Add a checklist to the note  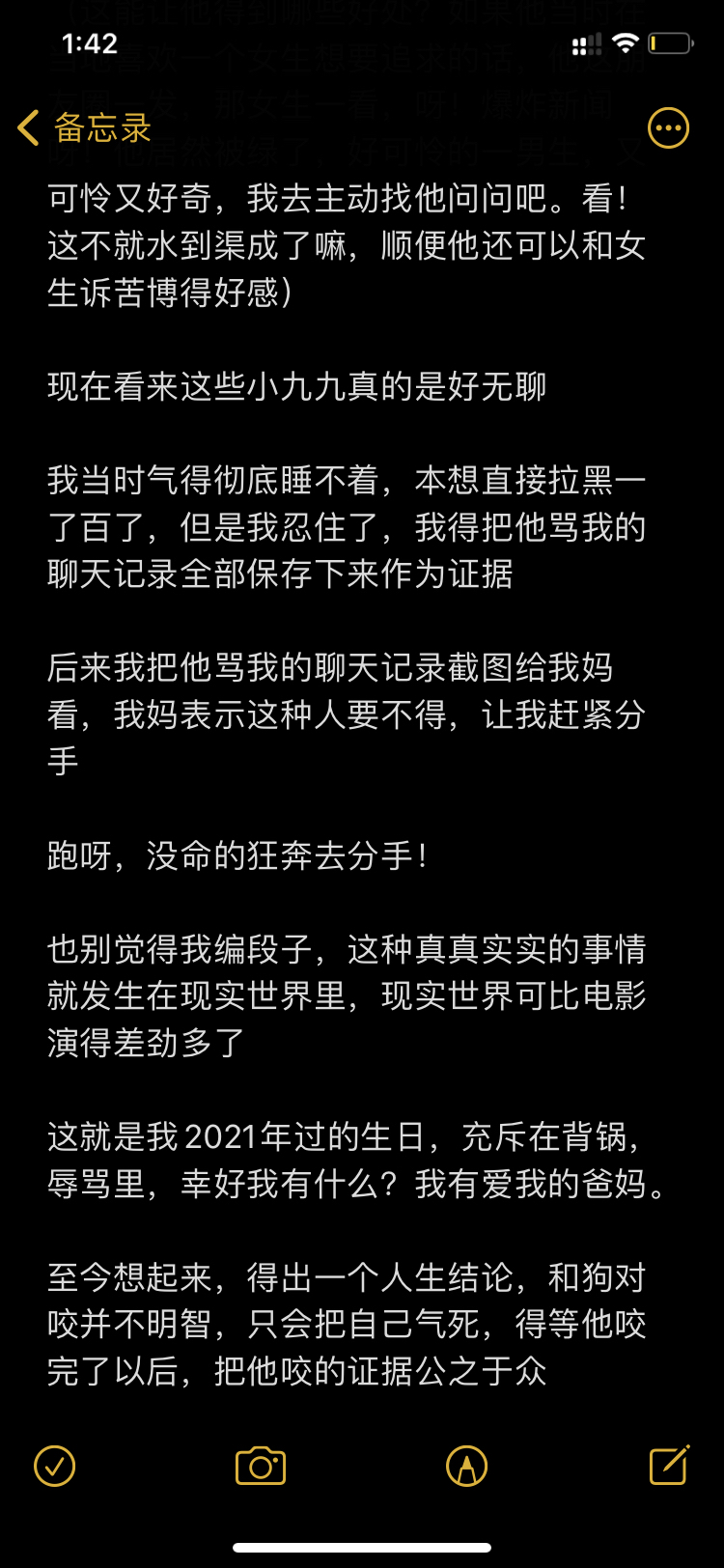coord(55,1466)
